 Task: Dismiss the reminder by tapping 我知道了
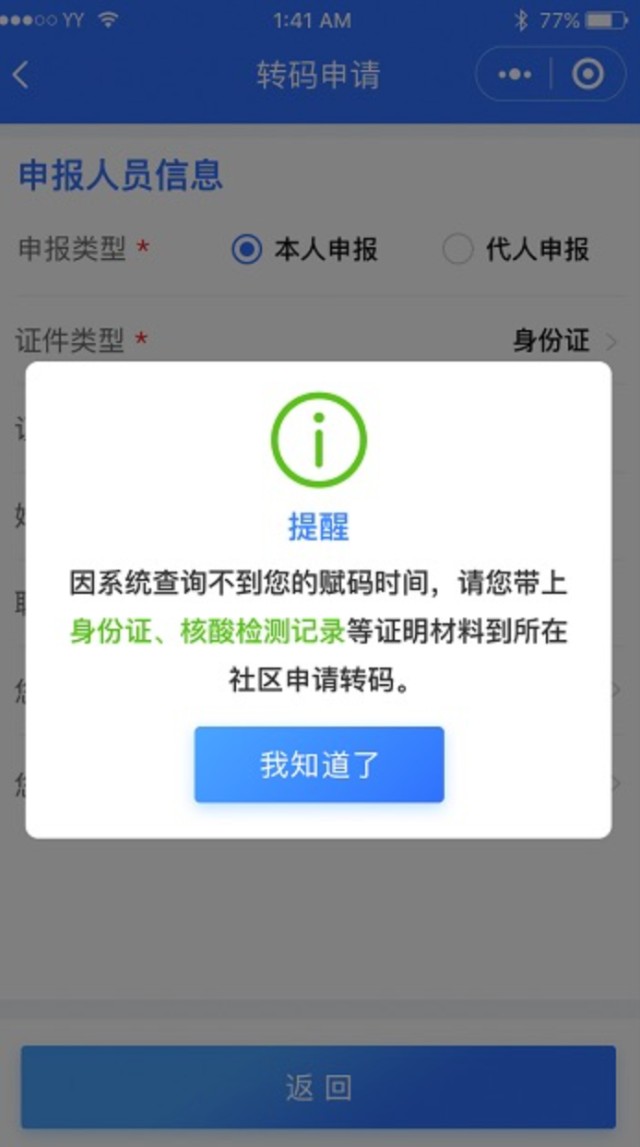point(319,765)
